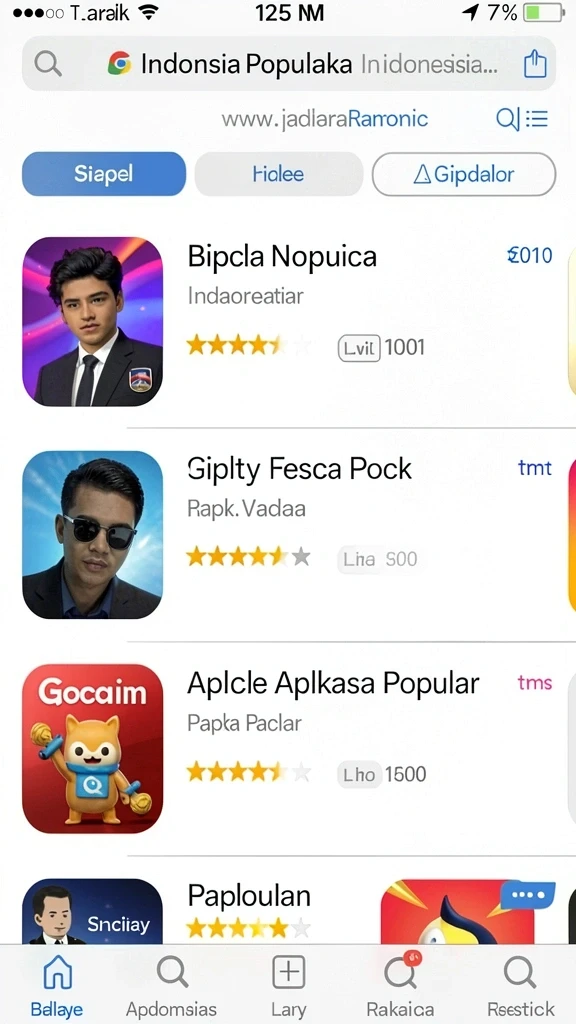Open the Resstick tab
Viewport: 576px width, 1024px height.
(520, 985)
